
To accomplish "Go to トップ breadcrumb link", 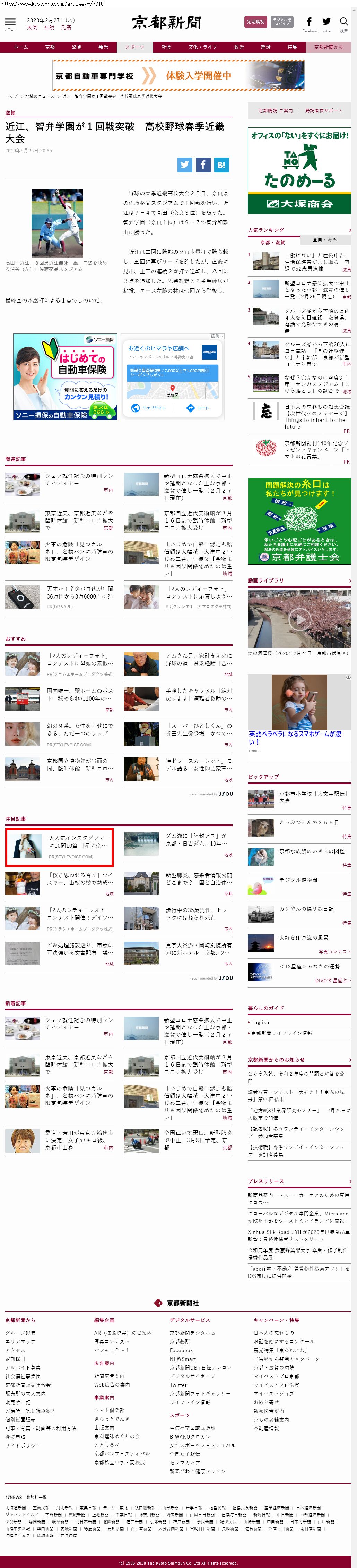I will pos(11,96).
